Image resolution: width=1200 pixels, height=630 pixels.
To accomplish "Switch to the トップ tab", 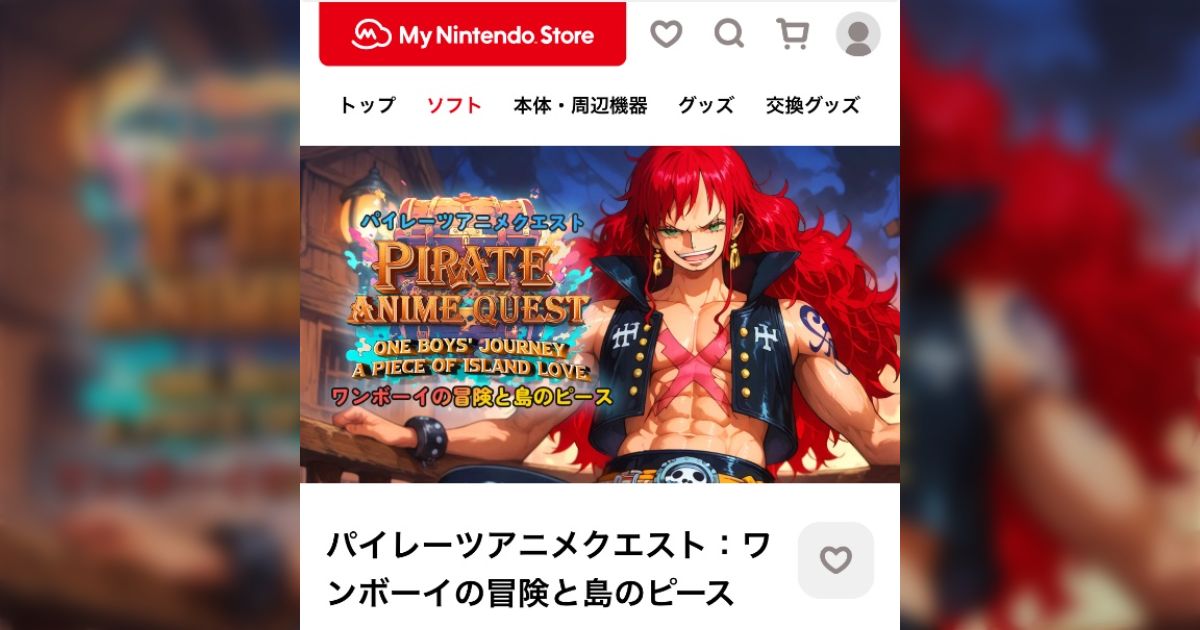I will coord(367,105).
